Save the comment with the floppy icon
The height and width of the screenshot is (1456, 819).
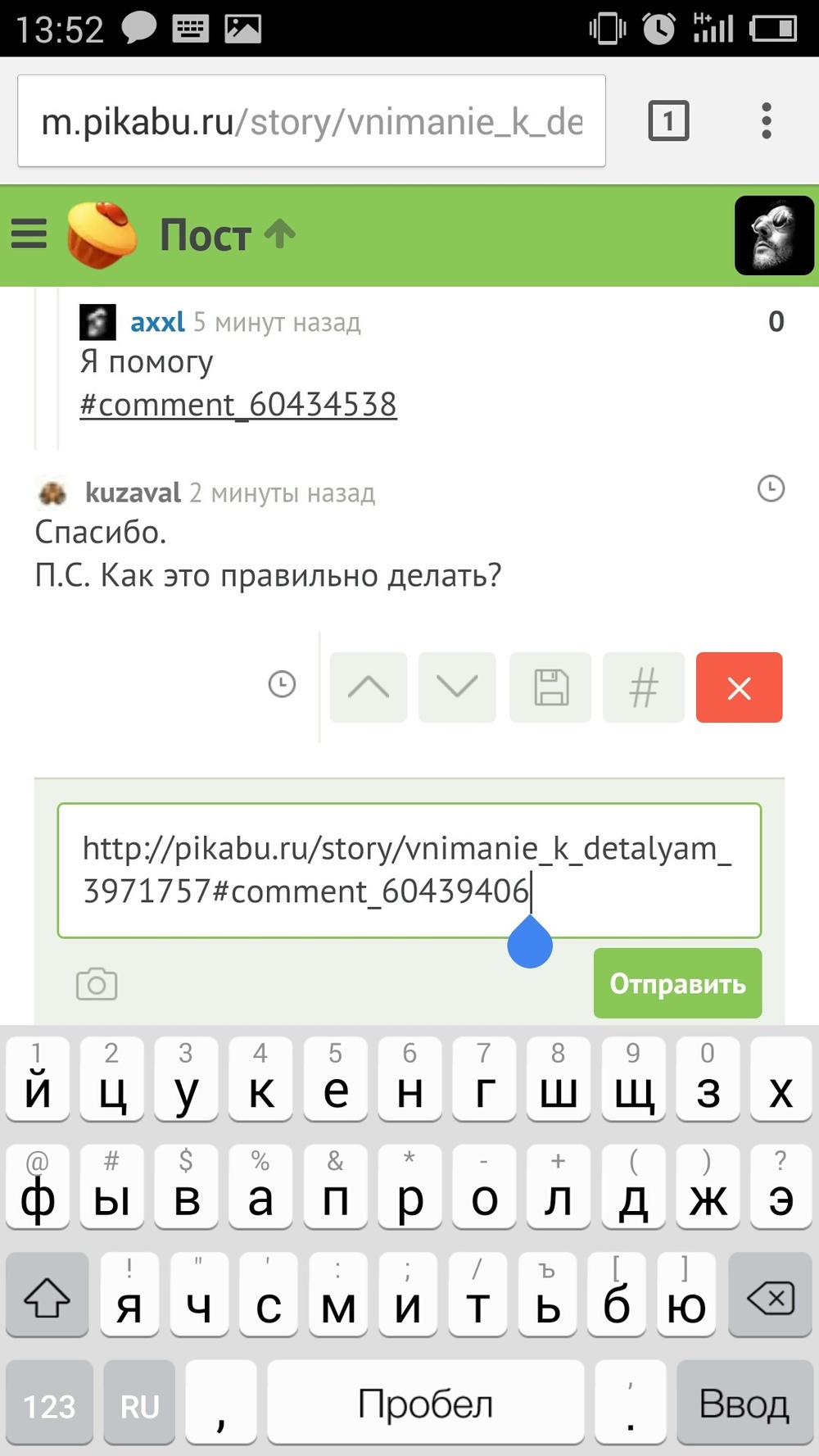[550, 687]
